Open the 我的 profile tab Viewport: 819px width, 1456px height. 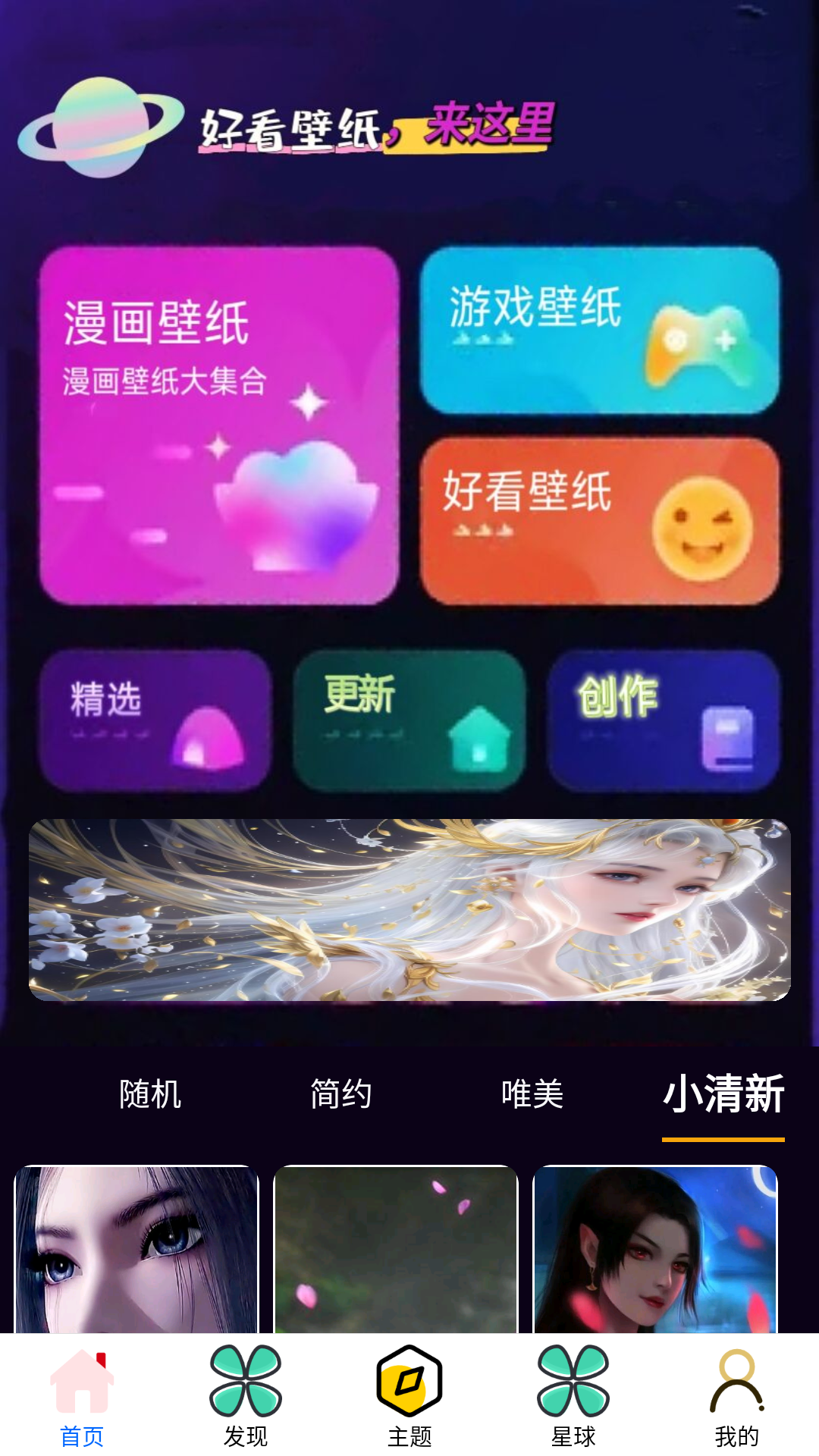point(737,1395)
